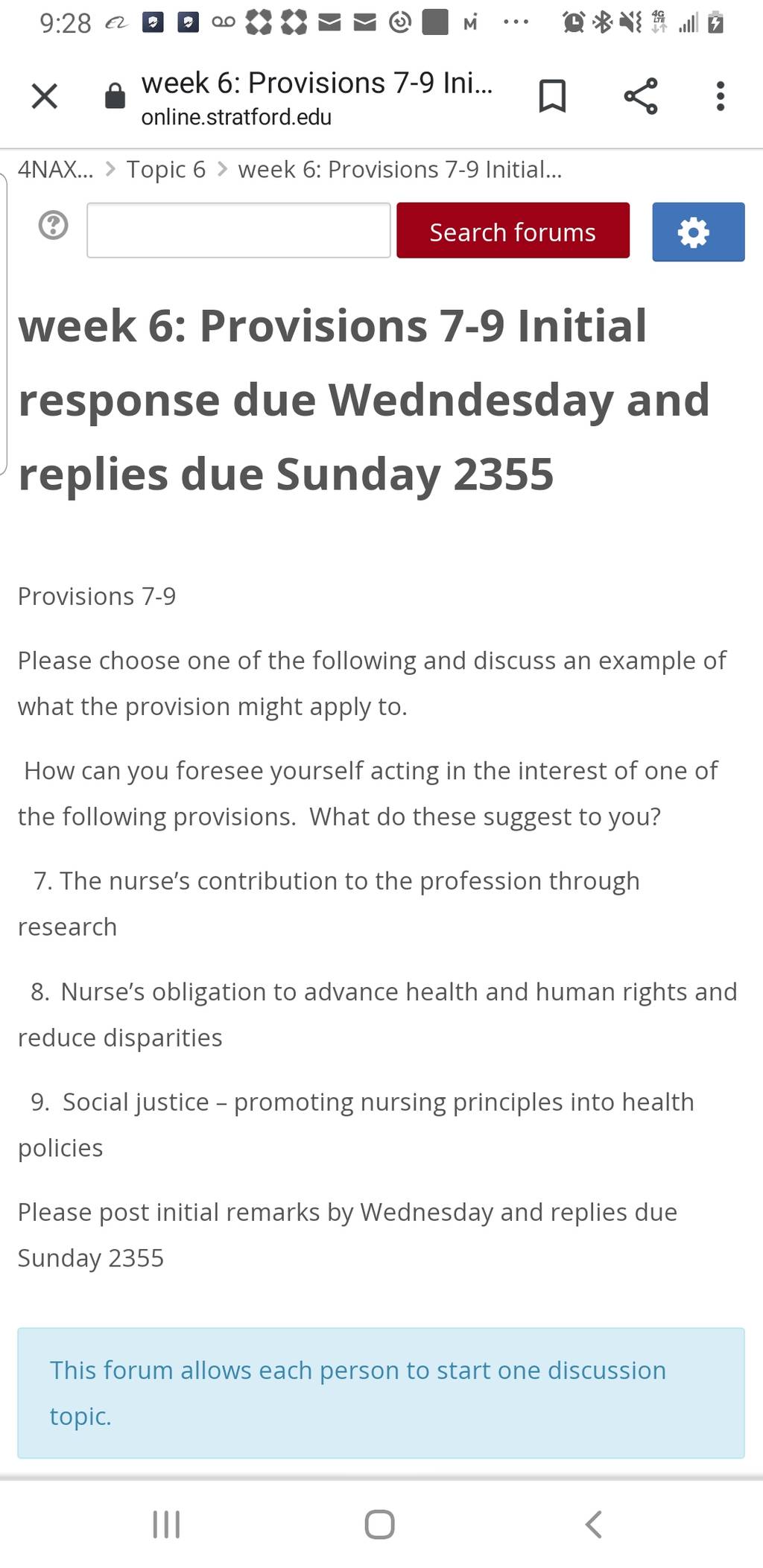Open the blue gear settings menu
The image size is (763, 1568).
(x=698, y=232)
